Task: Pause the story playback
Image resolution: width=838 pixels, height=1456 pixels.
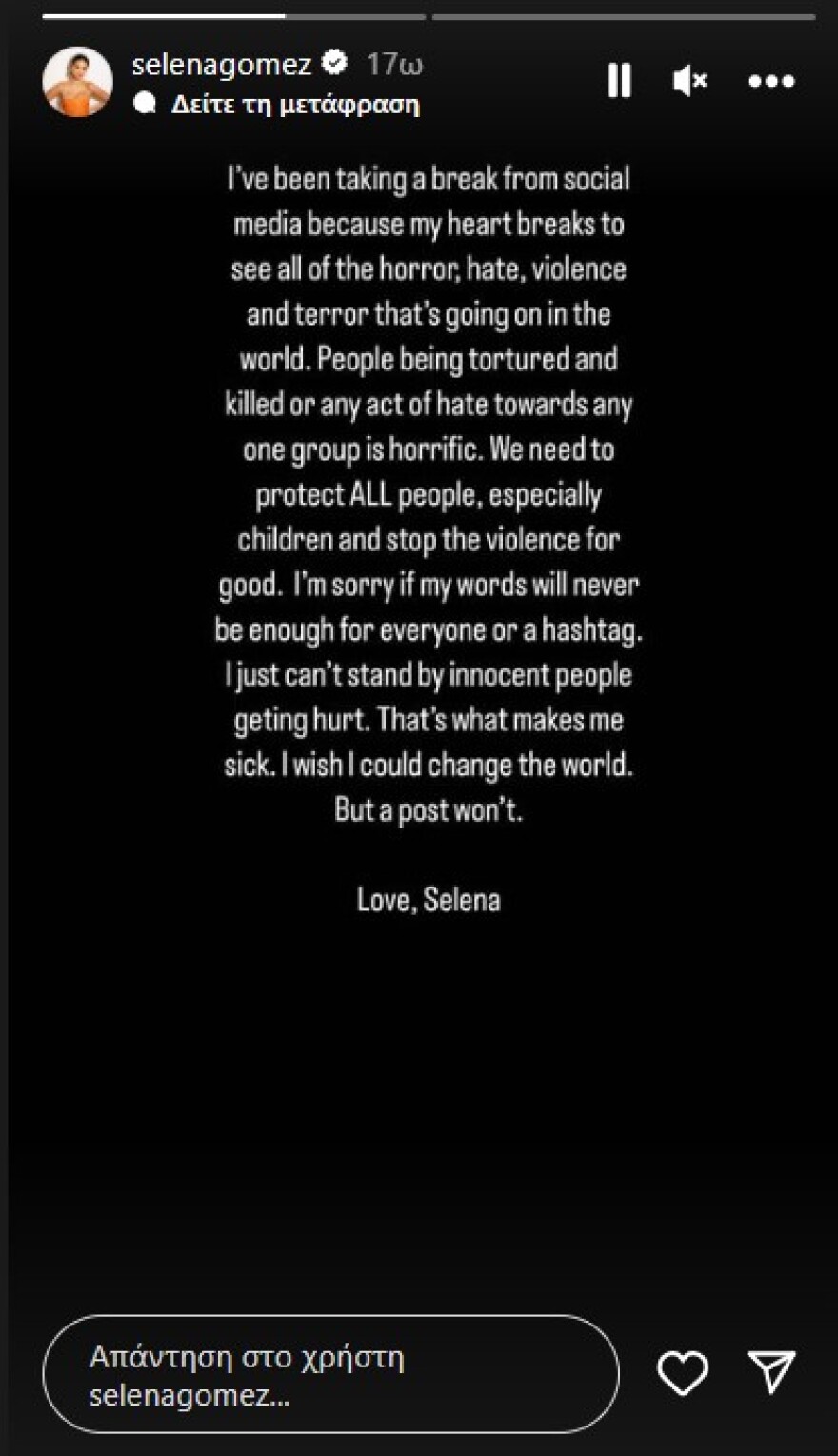Action: coord(619,81)
